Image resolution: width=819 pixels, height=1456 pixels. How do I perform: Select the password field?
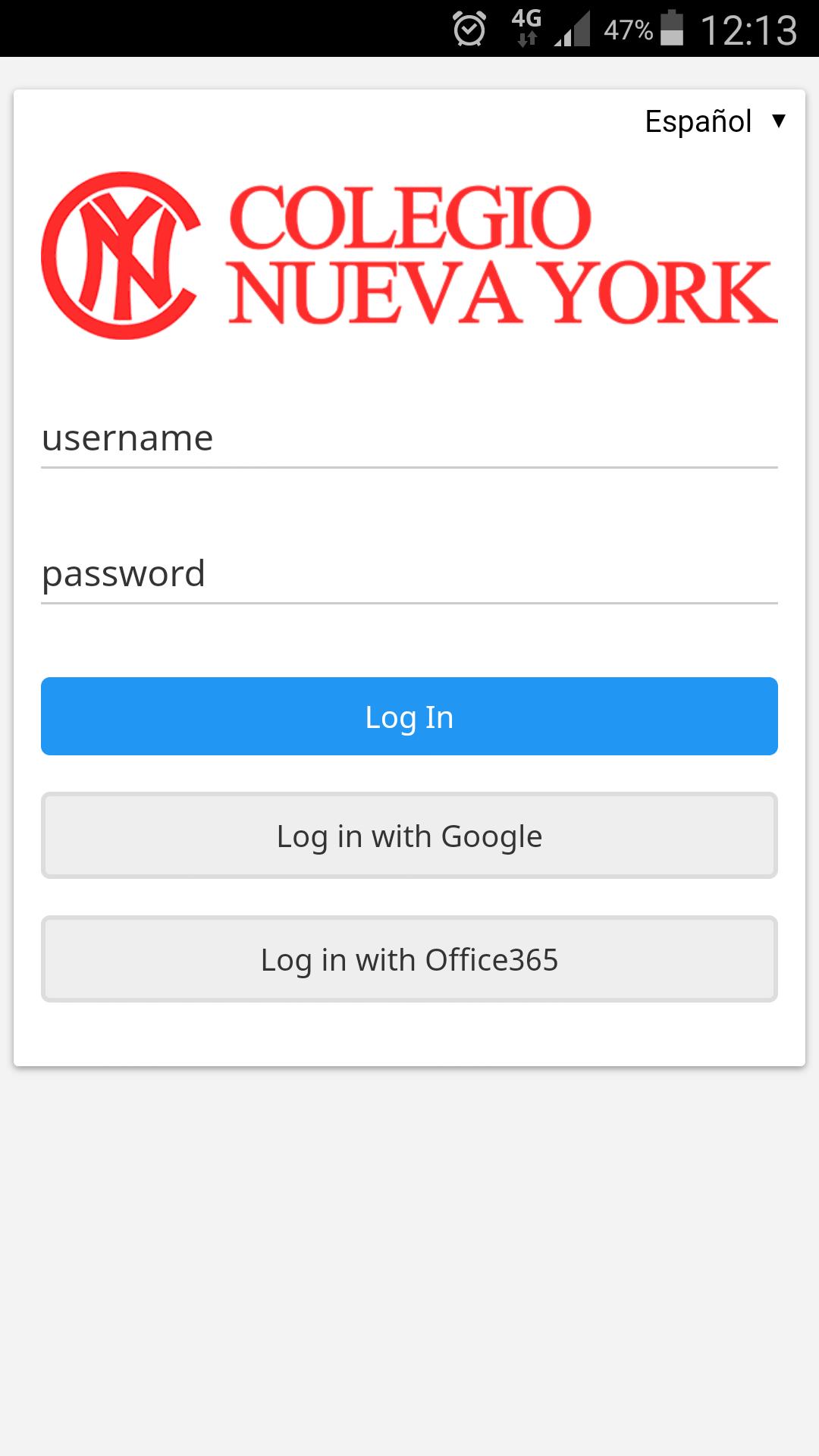[x=409, y=574]
